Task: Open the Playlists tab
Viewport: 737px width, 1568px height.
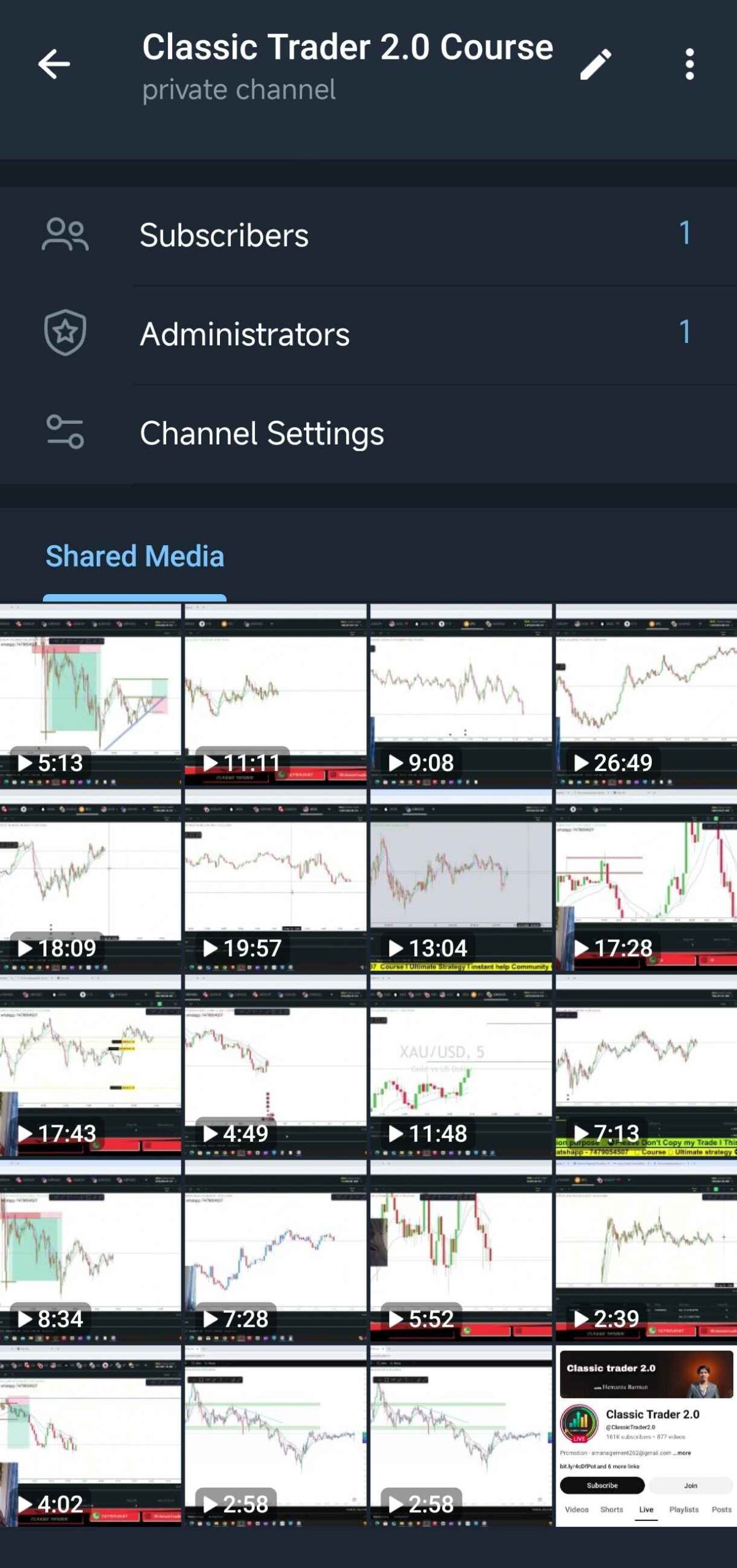Action: (684, 1509)
